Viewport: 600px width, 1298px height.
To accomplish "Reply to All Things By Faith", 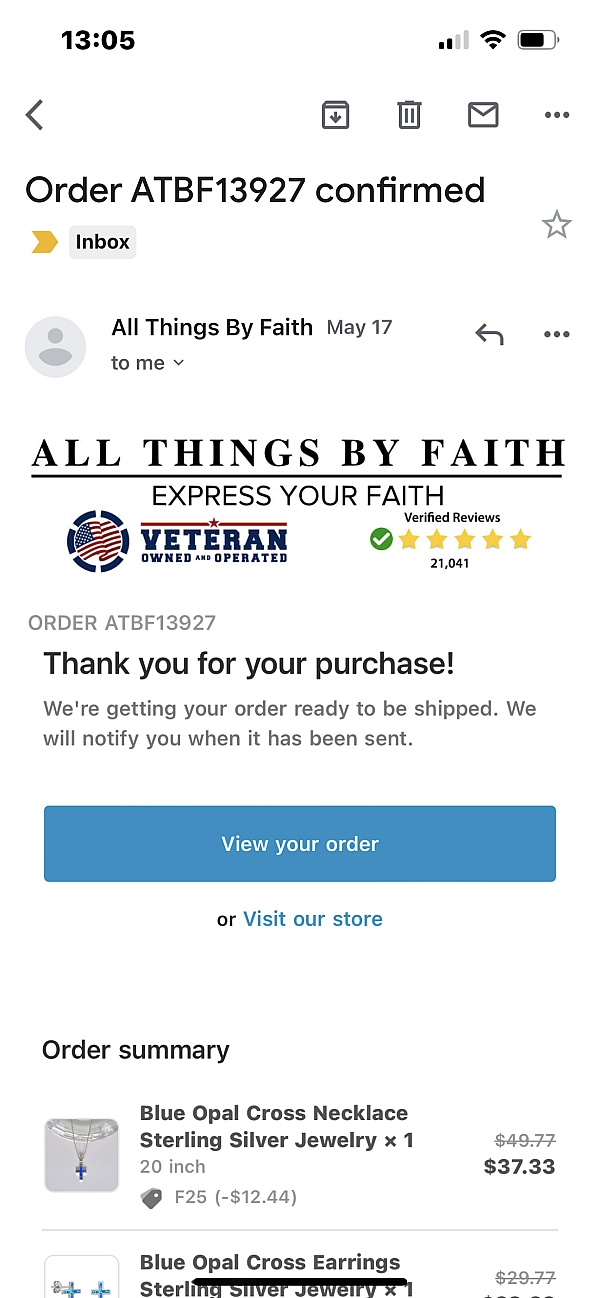I will click(489, 335).
